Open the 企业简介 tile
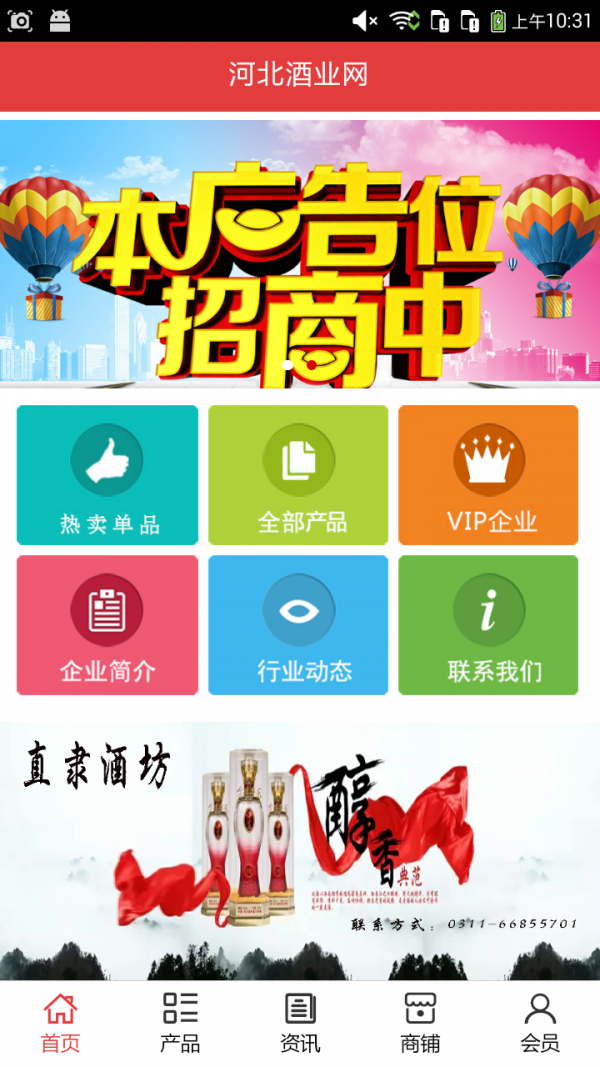 [107, 625]
